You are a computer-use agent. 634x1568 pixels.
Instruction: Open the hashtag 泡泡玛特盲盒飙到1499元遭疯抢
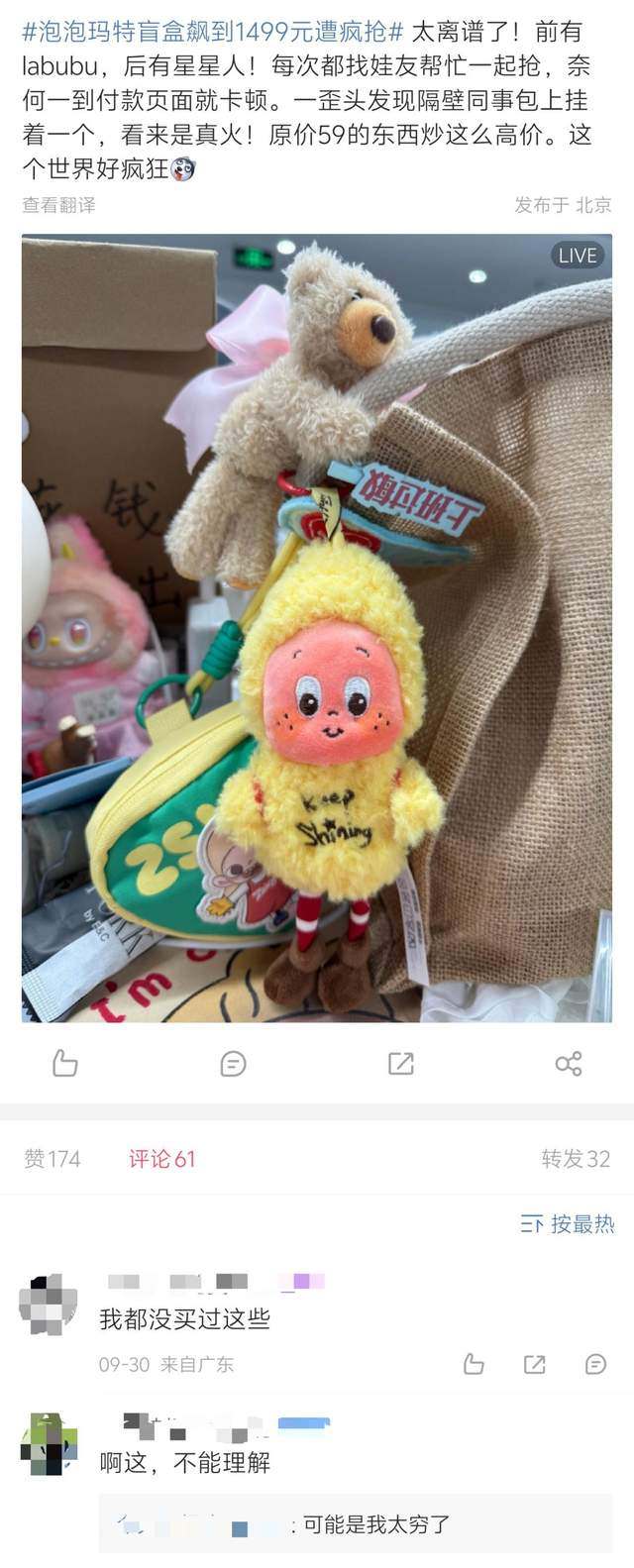[x=212, y=31]
